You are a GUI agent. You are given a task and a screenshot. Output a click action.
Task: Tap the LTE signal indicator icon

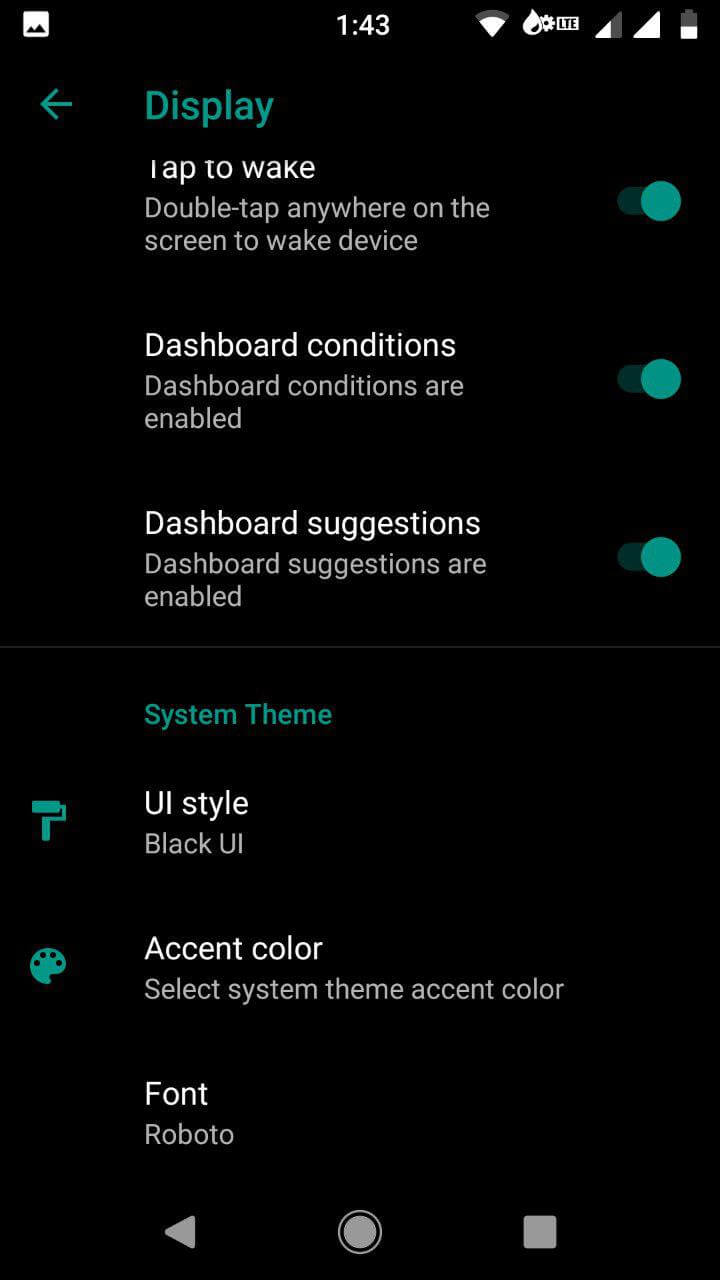[x=568, y=24]
